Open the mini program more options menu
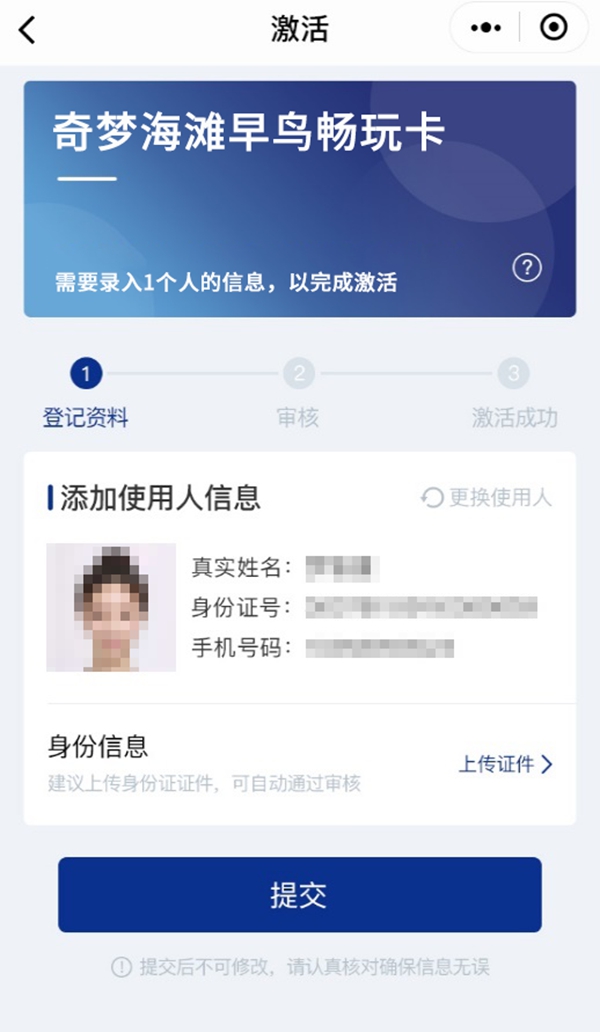 [x=485, y=28]
